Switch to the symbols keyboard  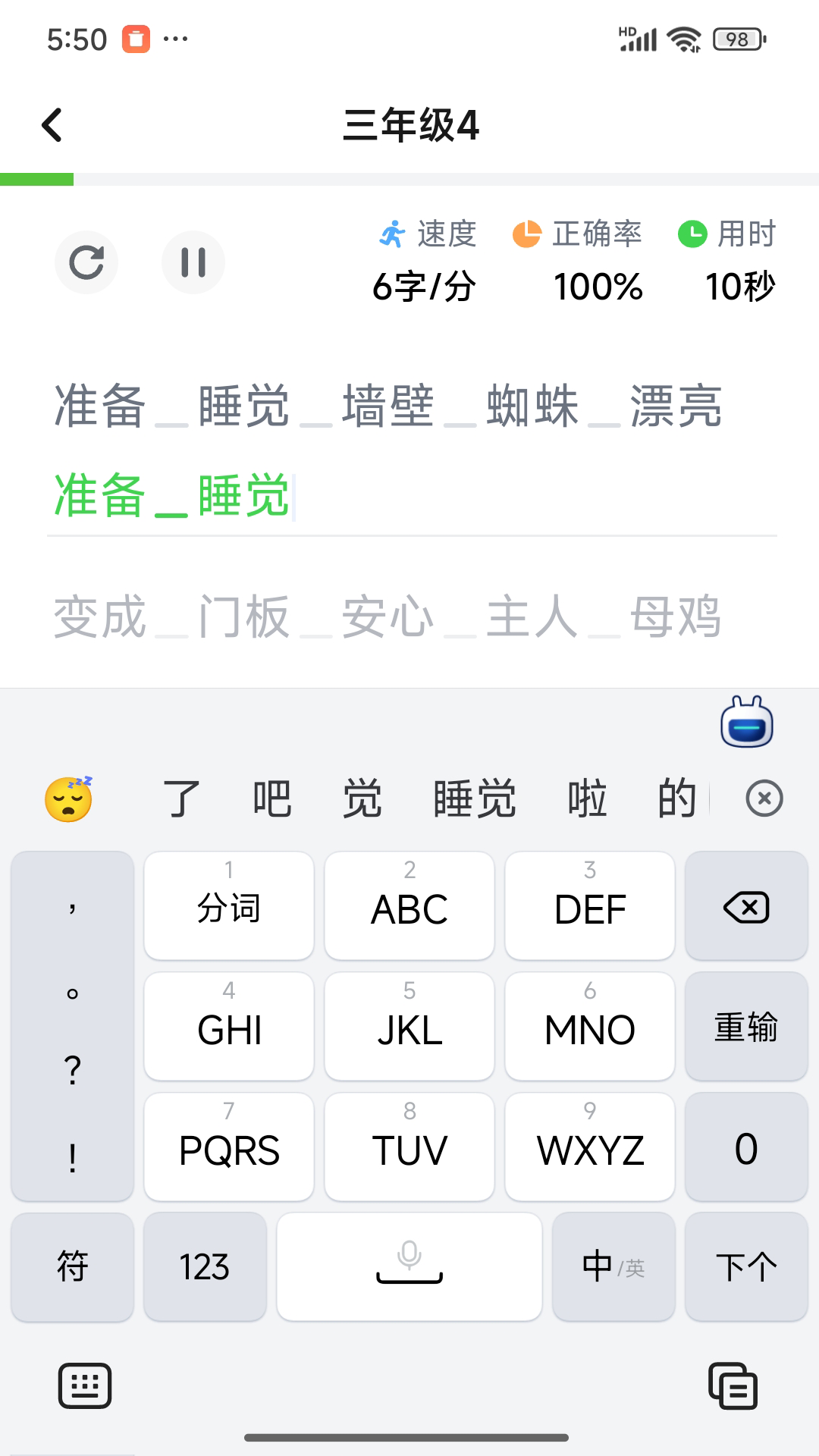pyautogui.click(x=72, y=1265)
